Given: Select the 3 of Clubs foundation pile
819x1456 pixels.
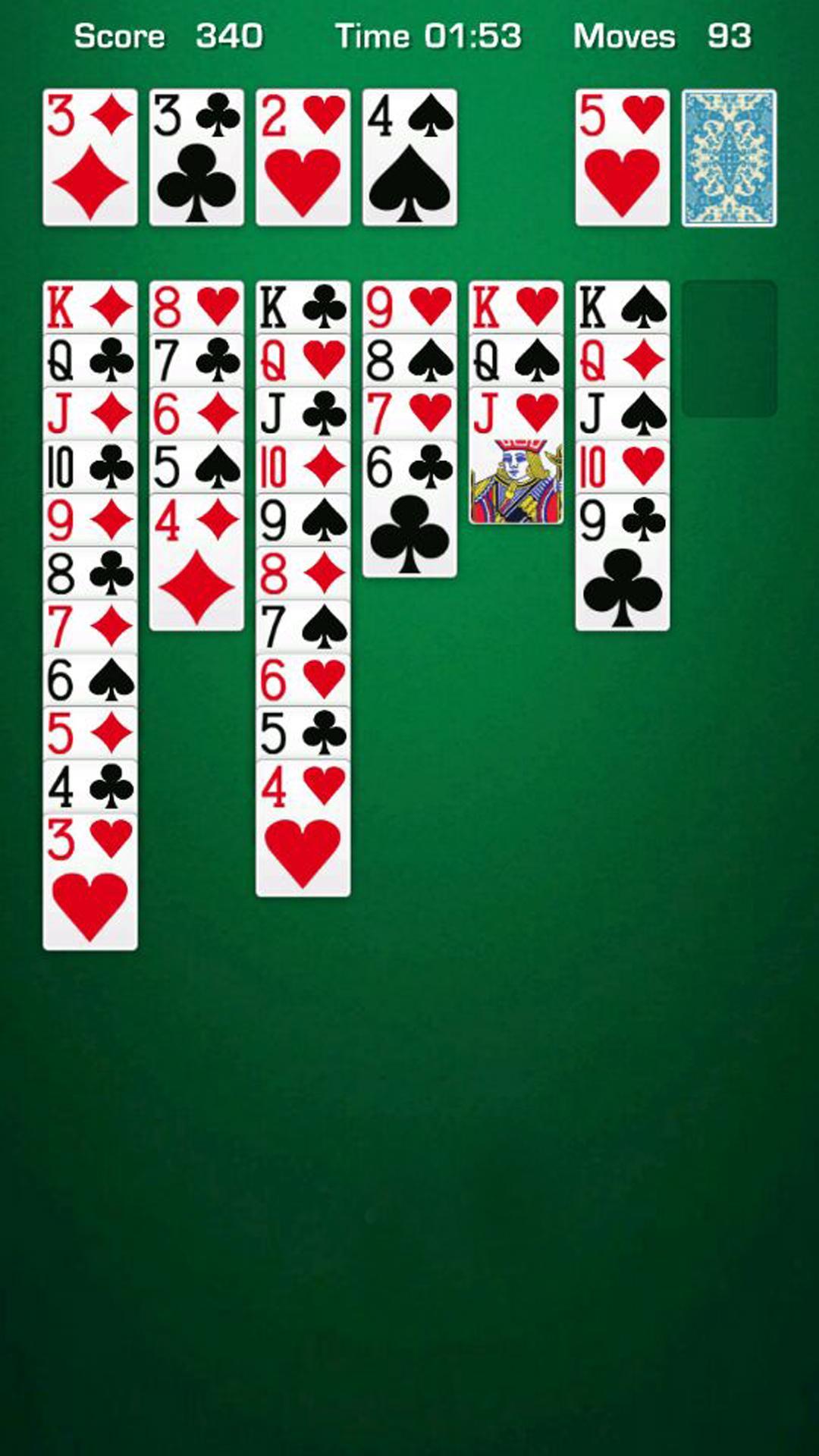Looking at the screenshot, I should [196, 157].
